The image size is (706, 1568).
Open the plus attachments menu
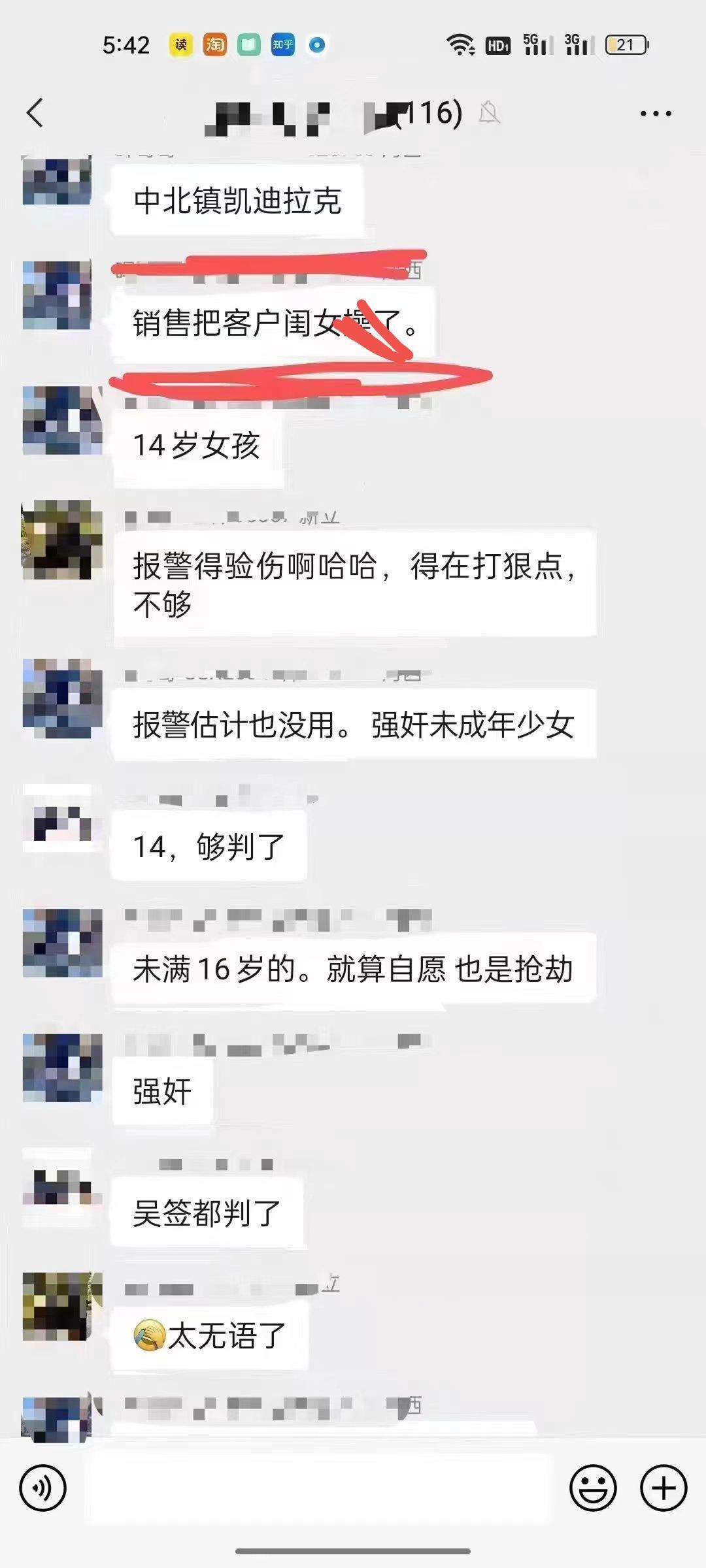tap(664, 1488)
